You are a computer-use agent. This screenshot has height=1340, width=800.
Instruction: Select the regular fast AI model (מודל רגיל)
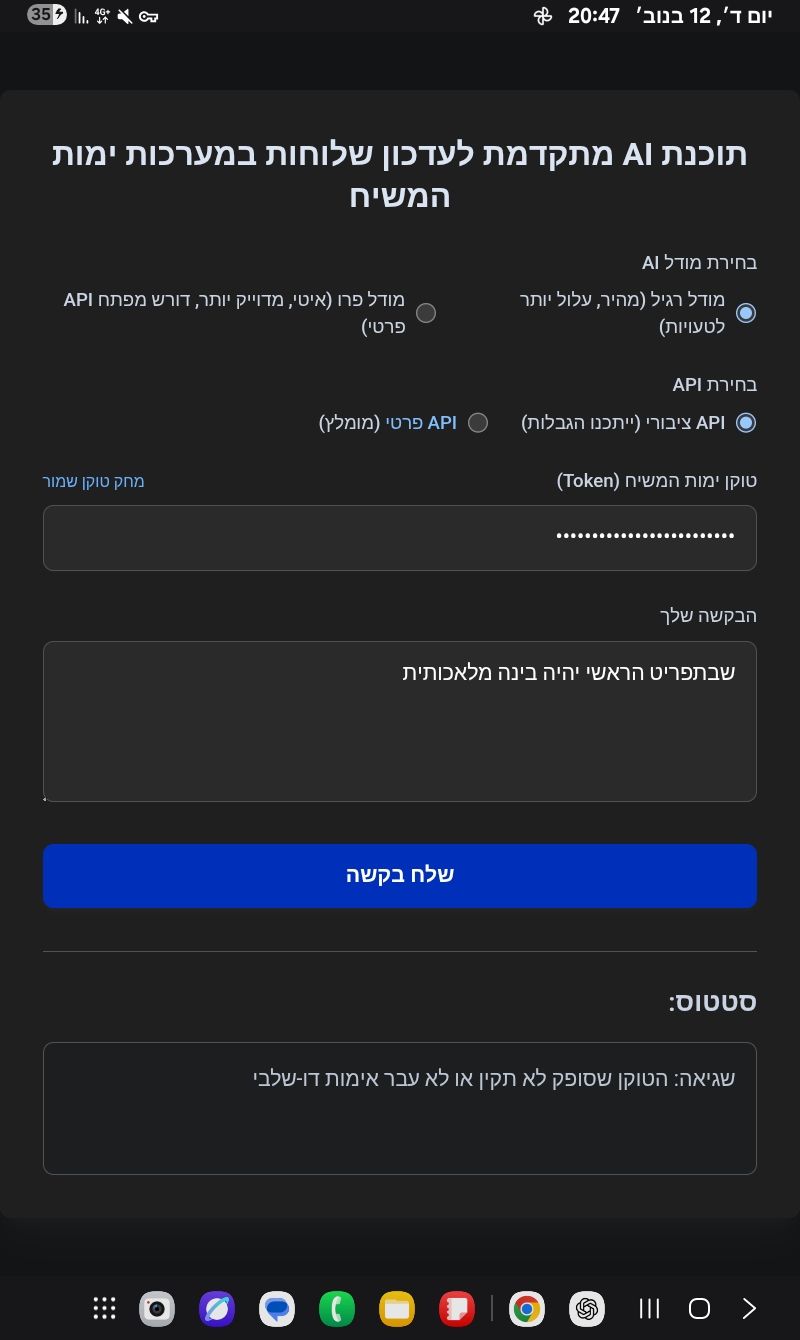click(745, 313)
